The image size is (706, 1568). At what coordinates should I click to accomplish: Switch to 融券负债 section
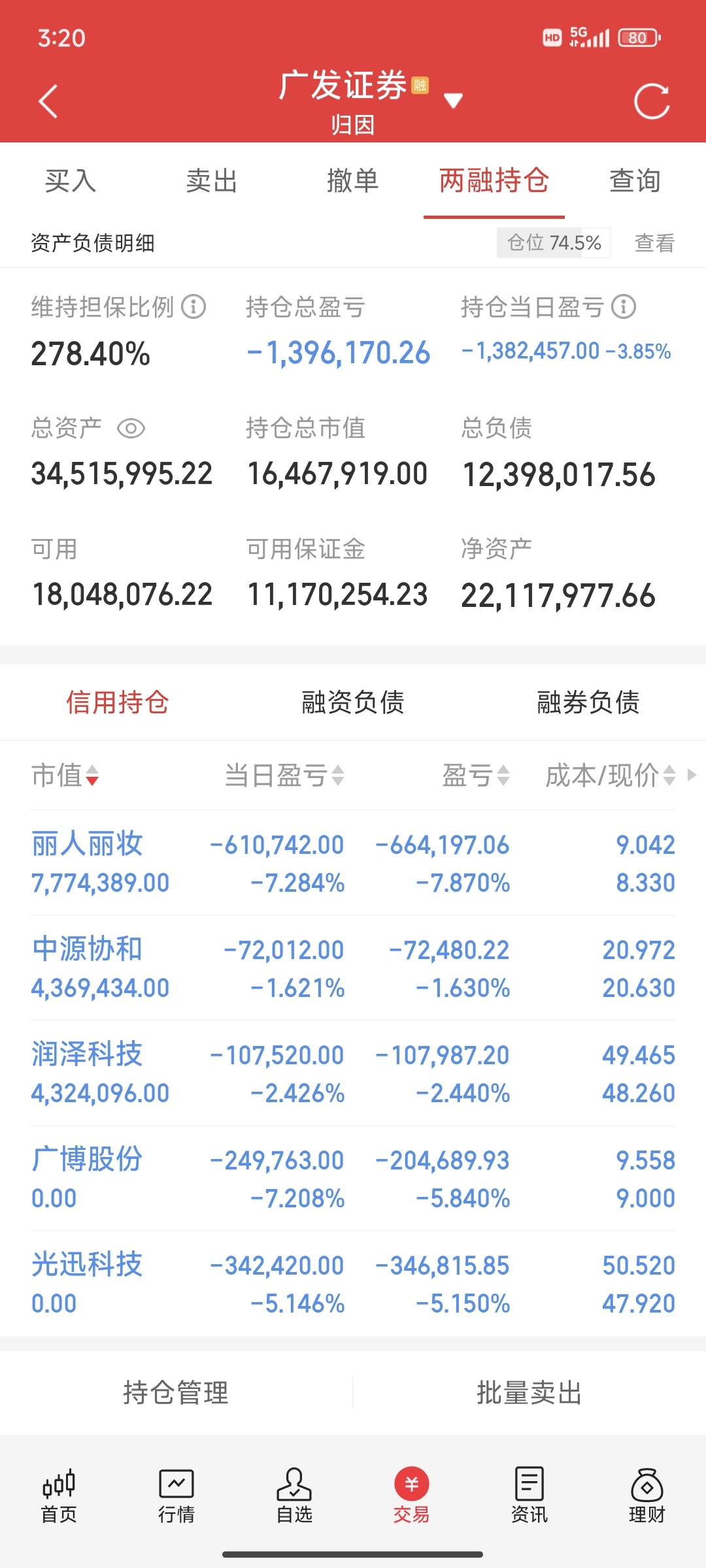[588, 703]
